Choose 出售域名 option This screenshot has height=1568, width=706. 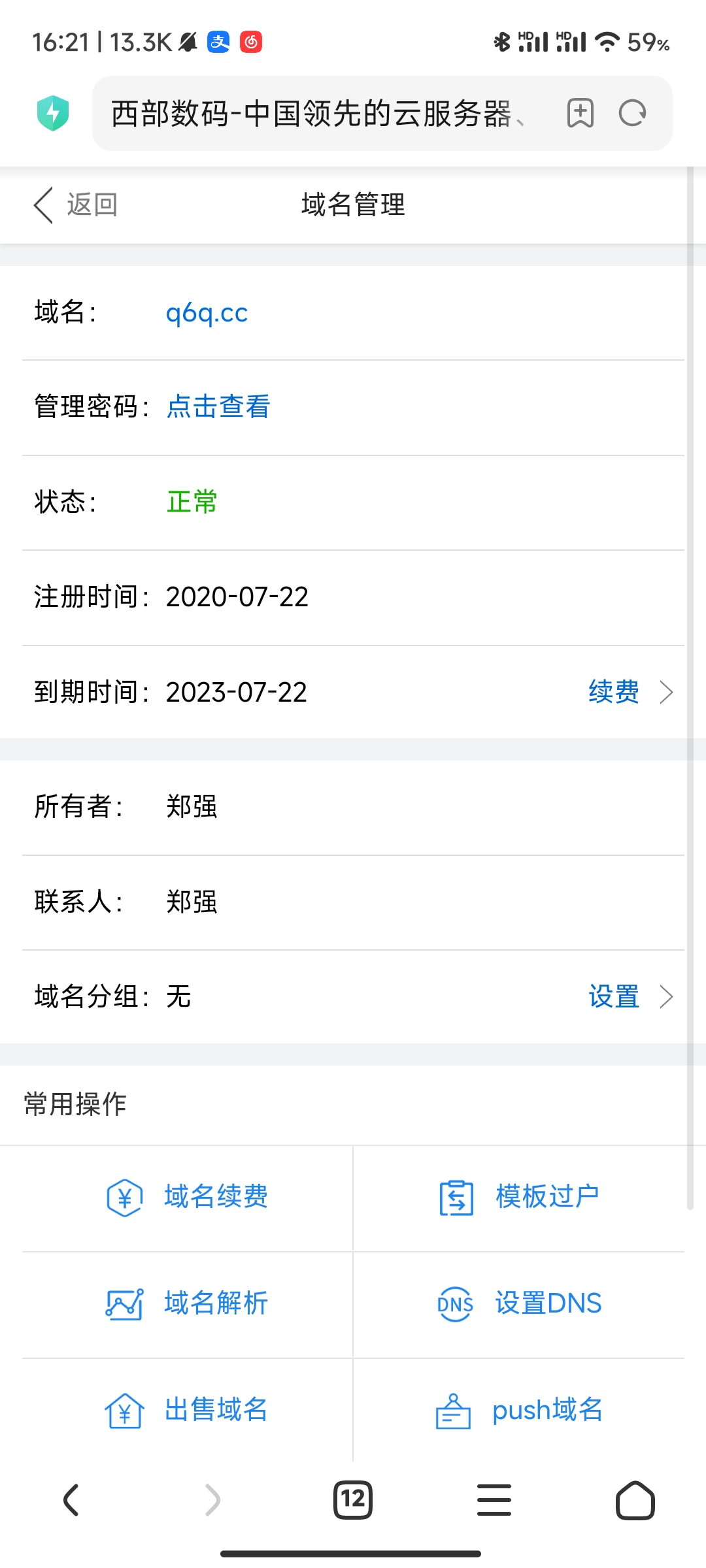[188, 1410]
